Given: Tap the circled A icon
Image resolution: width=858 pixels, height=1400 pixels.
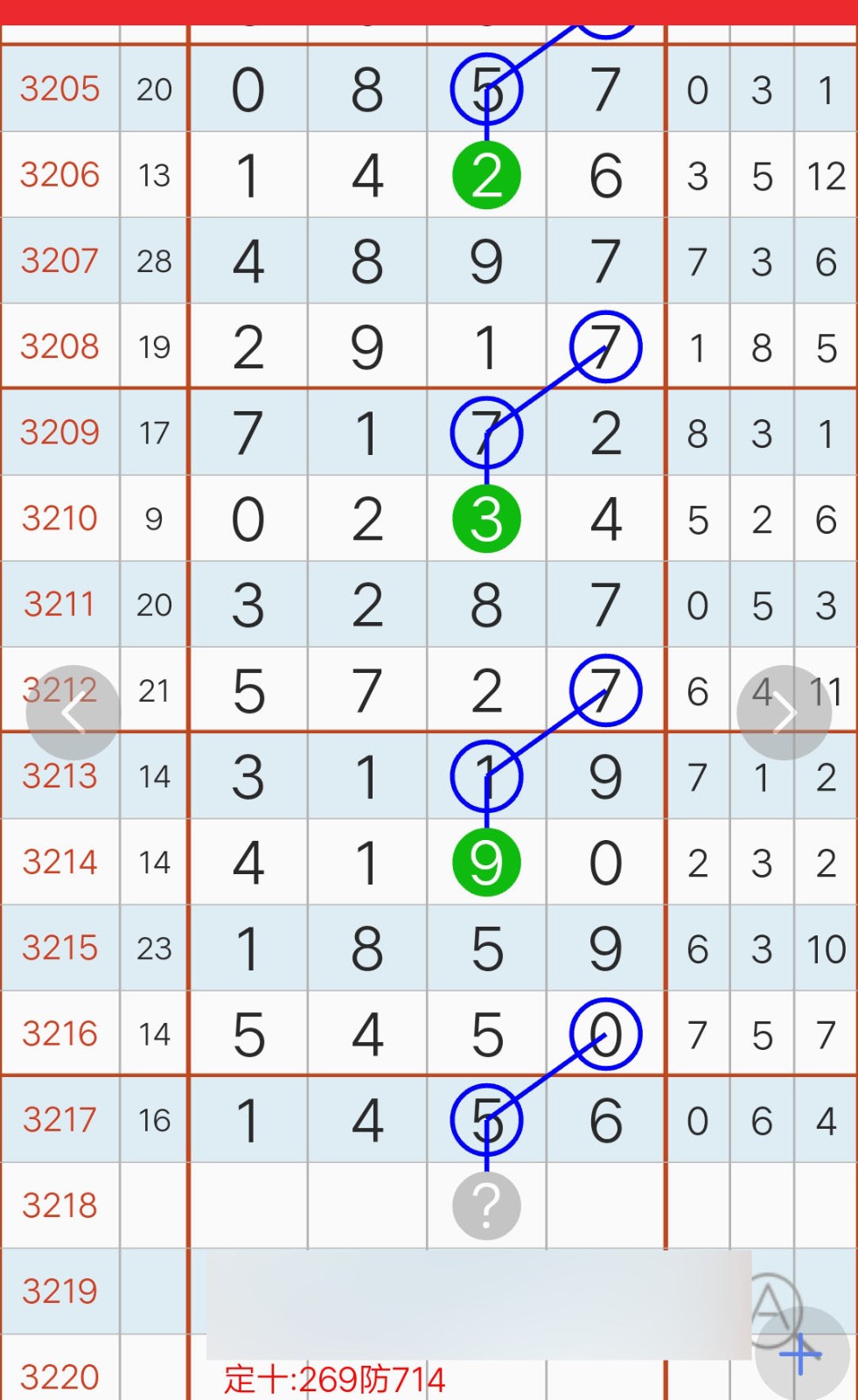Looking at the screenshot, I should pyautogui.click(x=770, y=1307).
